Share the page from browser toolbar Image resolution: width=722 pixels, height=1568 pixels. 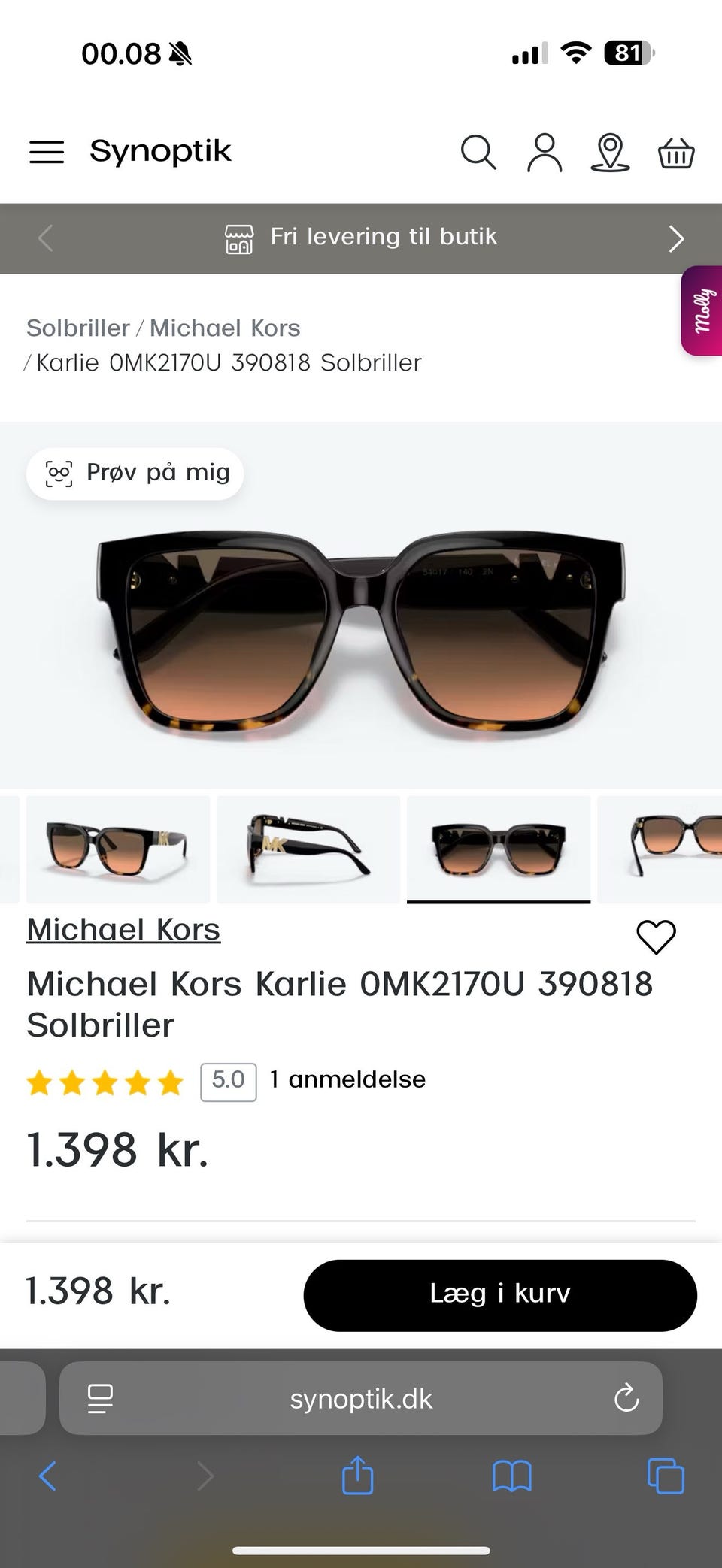[357, 1475]
